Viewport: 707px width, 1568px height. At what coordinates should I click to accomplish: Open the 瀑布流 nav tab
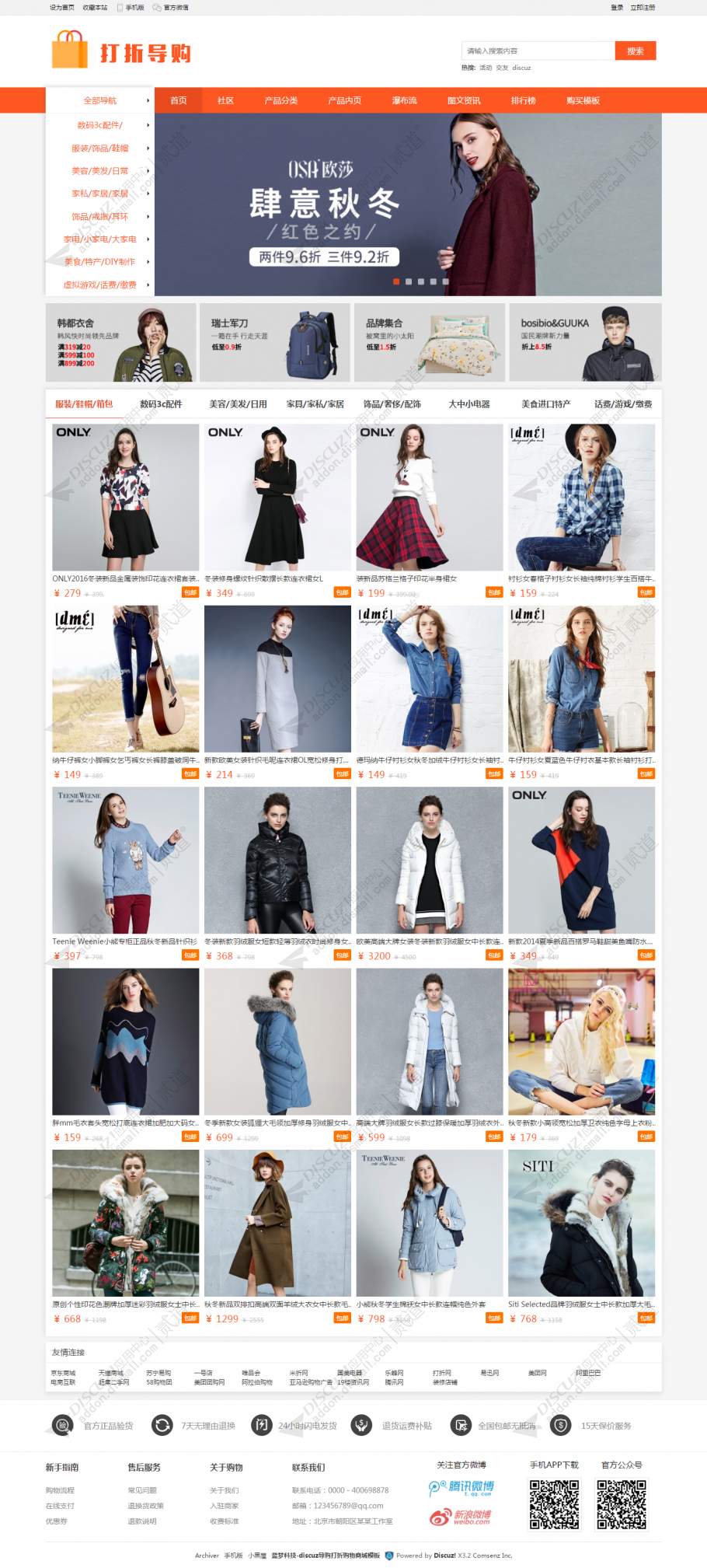[x=404, y=100]
